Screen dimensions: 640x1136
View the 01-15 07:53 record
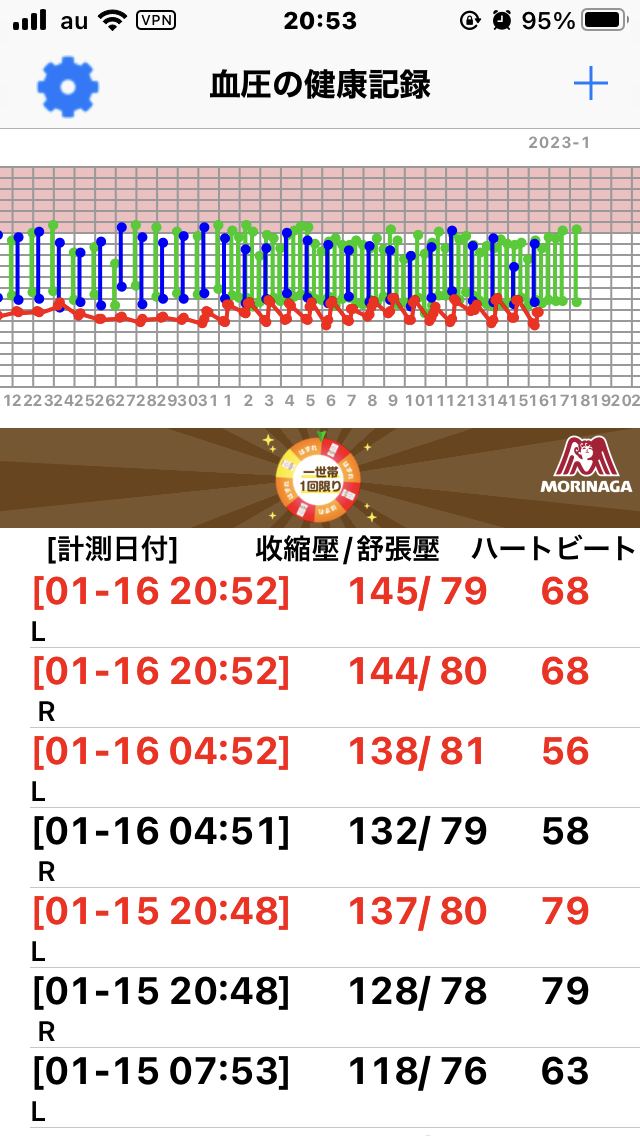(320, 1087)
